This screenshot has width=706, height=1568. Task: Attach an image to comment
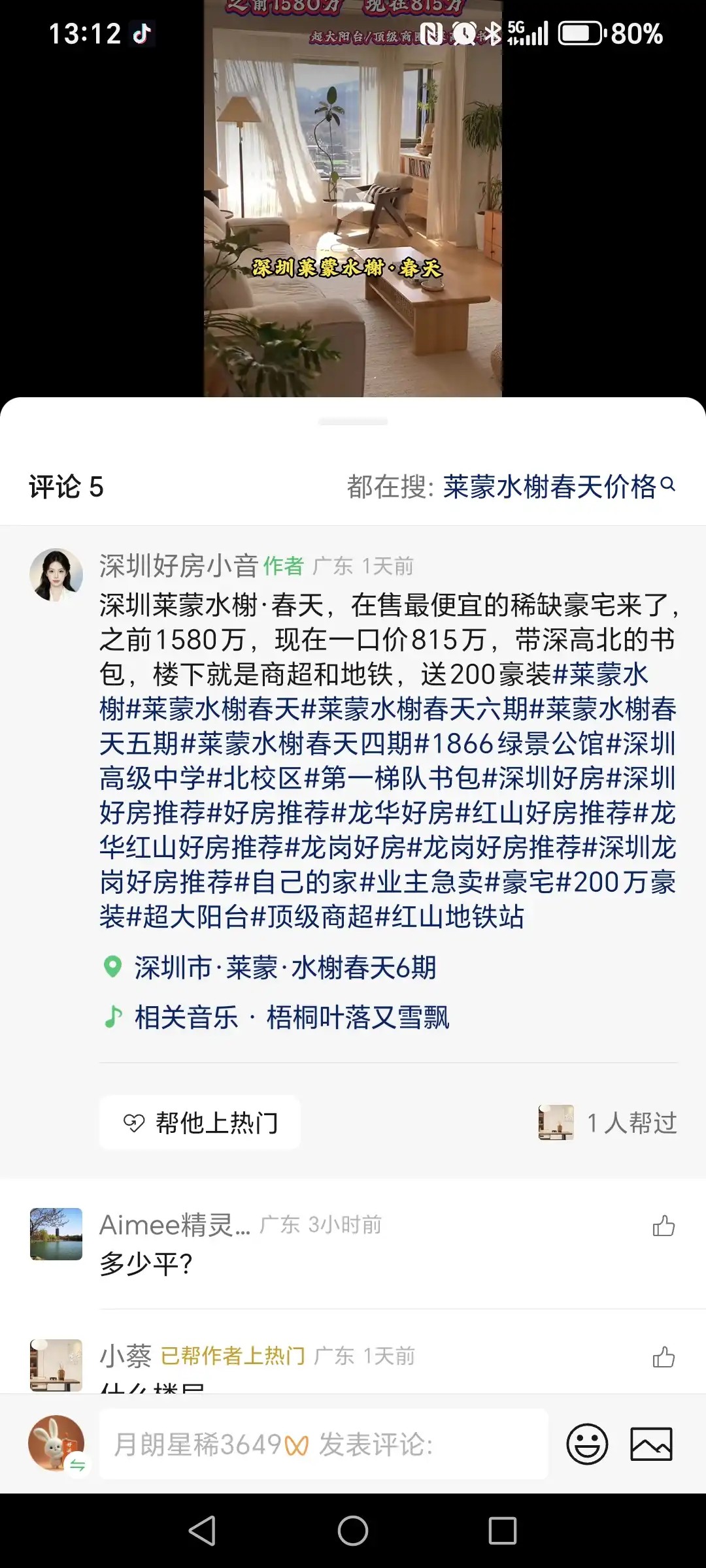pos(651,1444)
